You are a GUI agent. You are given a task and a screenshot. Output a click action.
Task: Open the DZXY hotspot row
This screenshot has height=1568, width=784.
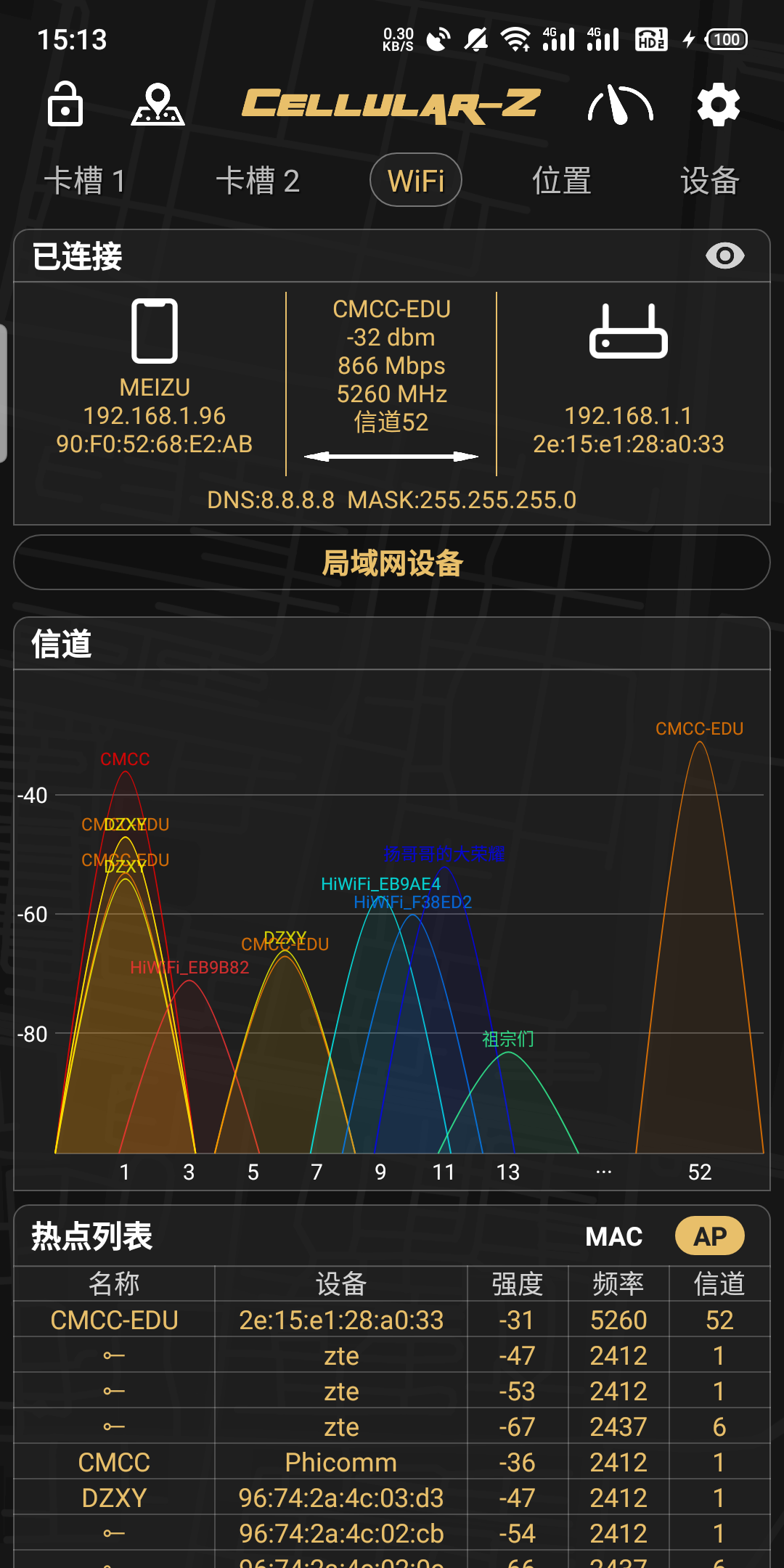click(x=392, y=1498)
